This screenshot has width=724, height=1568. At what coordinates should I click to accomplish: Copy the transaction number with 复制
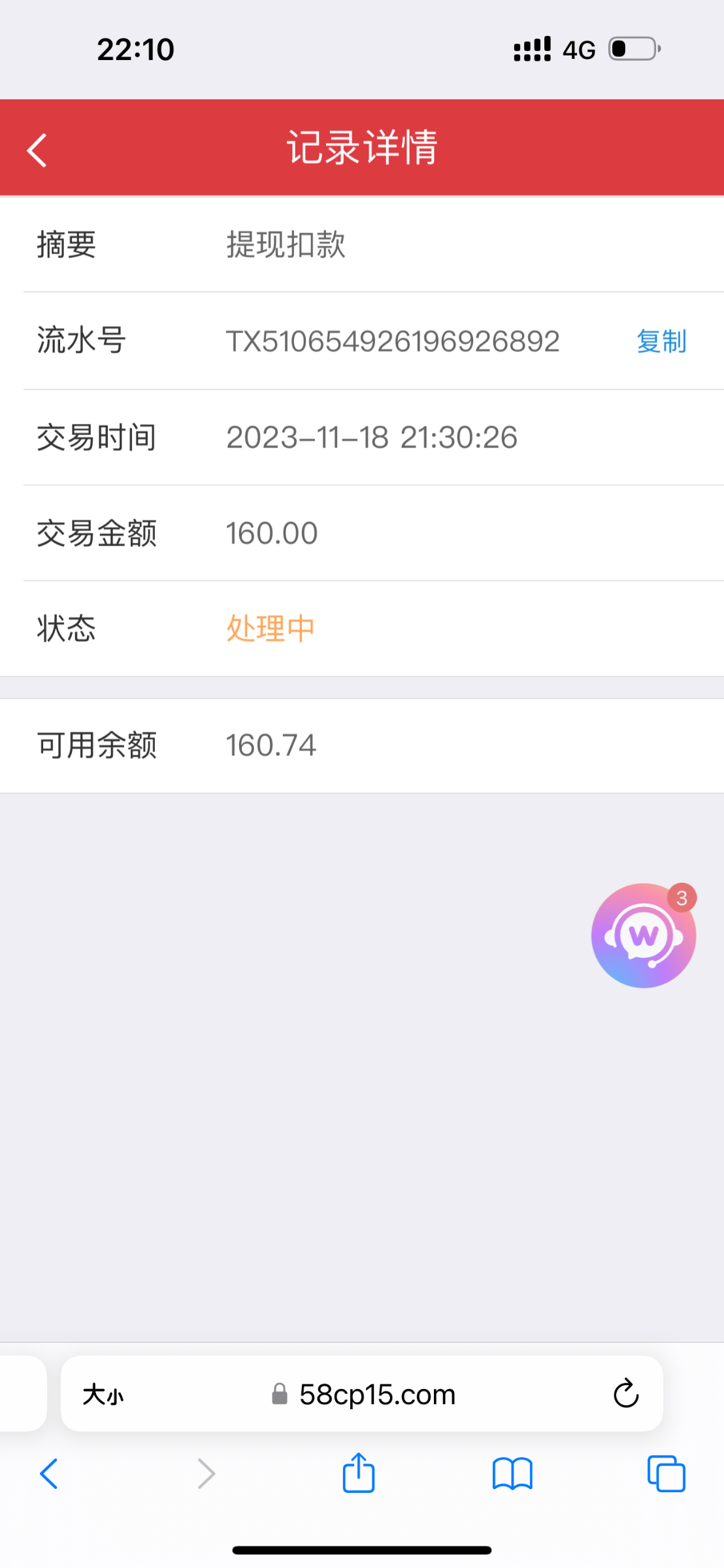click(661, 341)
